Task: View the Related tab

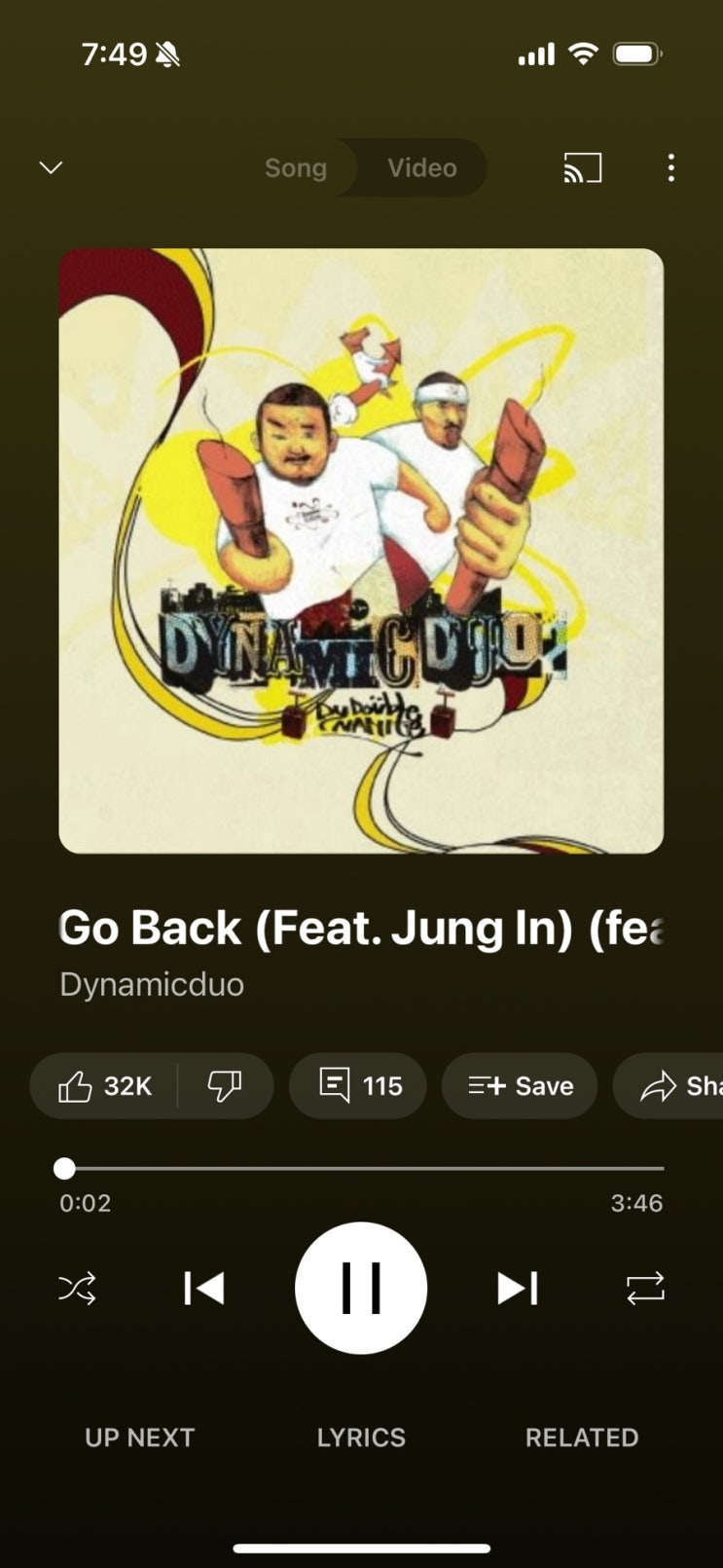Action: tap(582, 1437)
